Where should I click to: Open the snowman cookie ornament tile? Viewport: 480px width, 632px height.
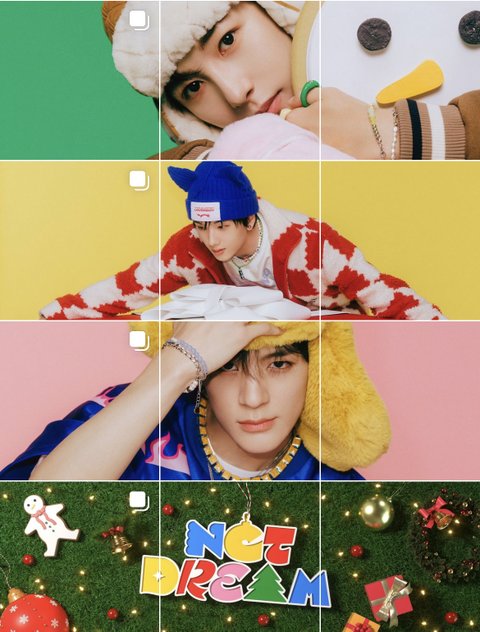pyautogui.click(x=79, y=557)
